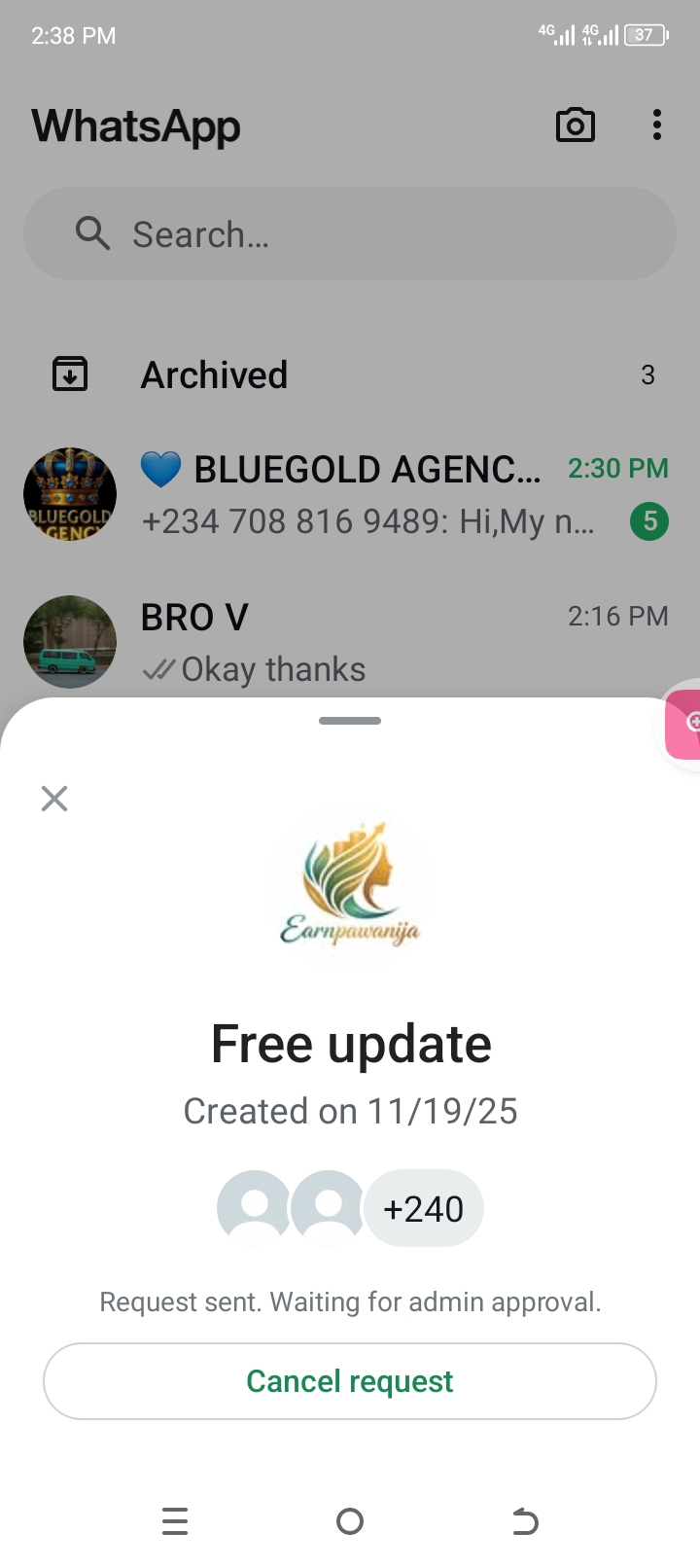Open the camera from the app bar
Viewport: 700px width, 1568px height.
click(575, 125)
